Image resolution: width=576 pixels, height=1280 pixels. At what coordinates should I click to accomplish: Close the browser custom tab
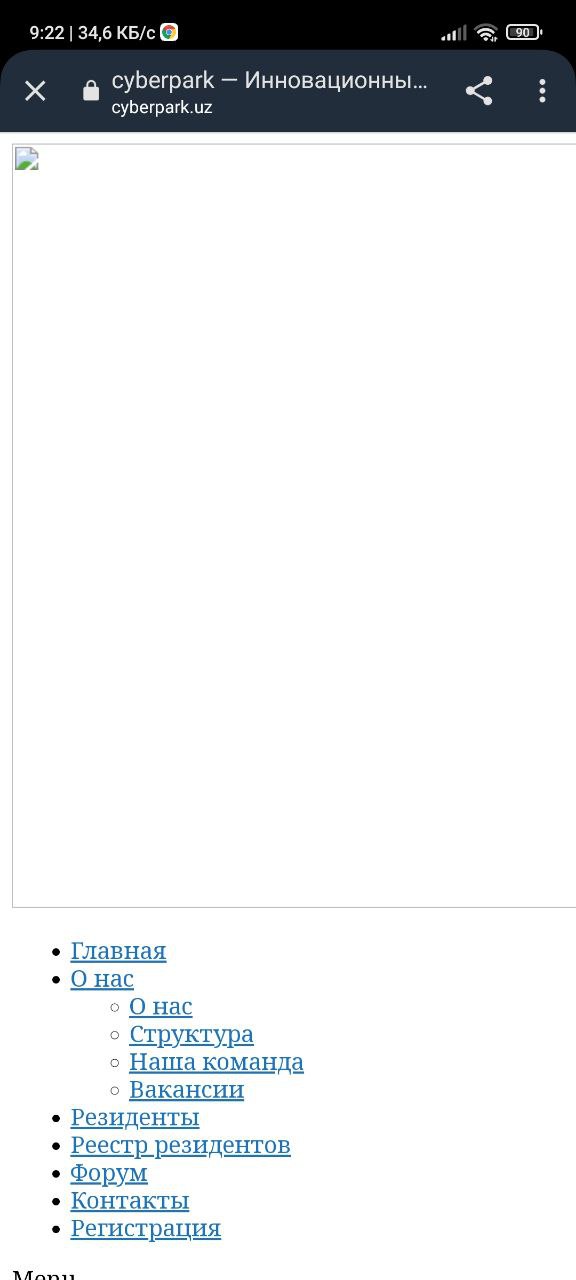35,91
